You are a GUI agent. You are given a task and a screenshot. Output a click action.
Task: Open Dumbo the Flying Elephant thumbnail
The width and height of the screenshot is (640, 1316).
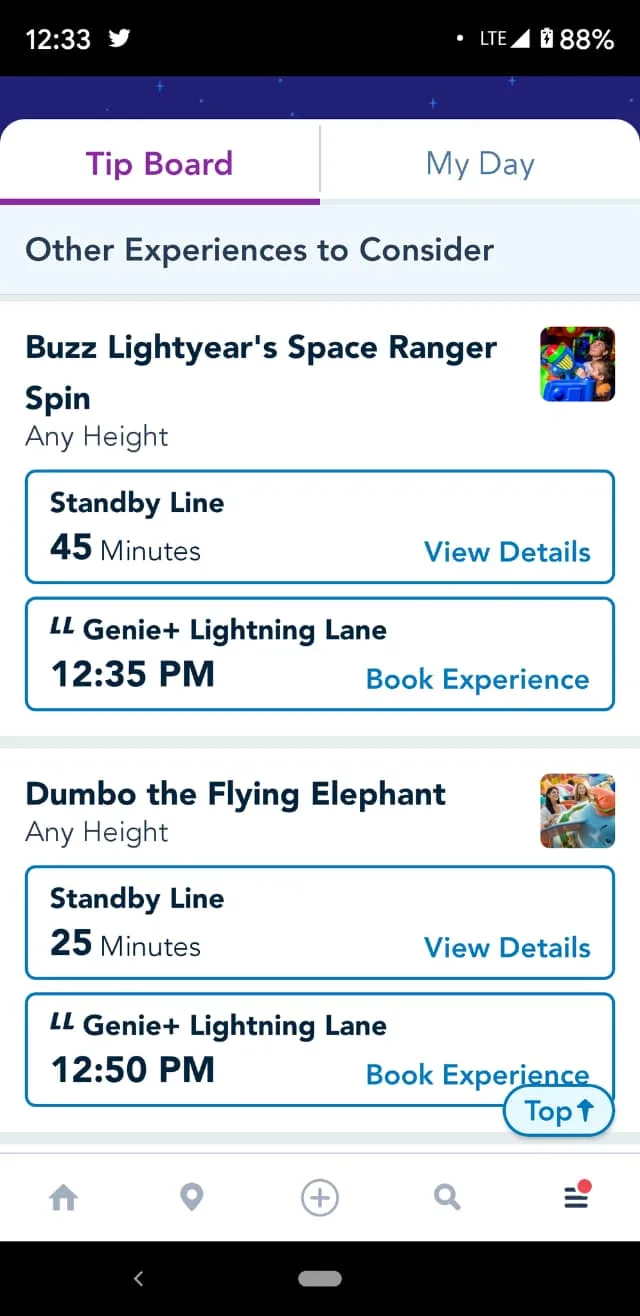click(578, 811)
